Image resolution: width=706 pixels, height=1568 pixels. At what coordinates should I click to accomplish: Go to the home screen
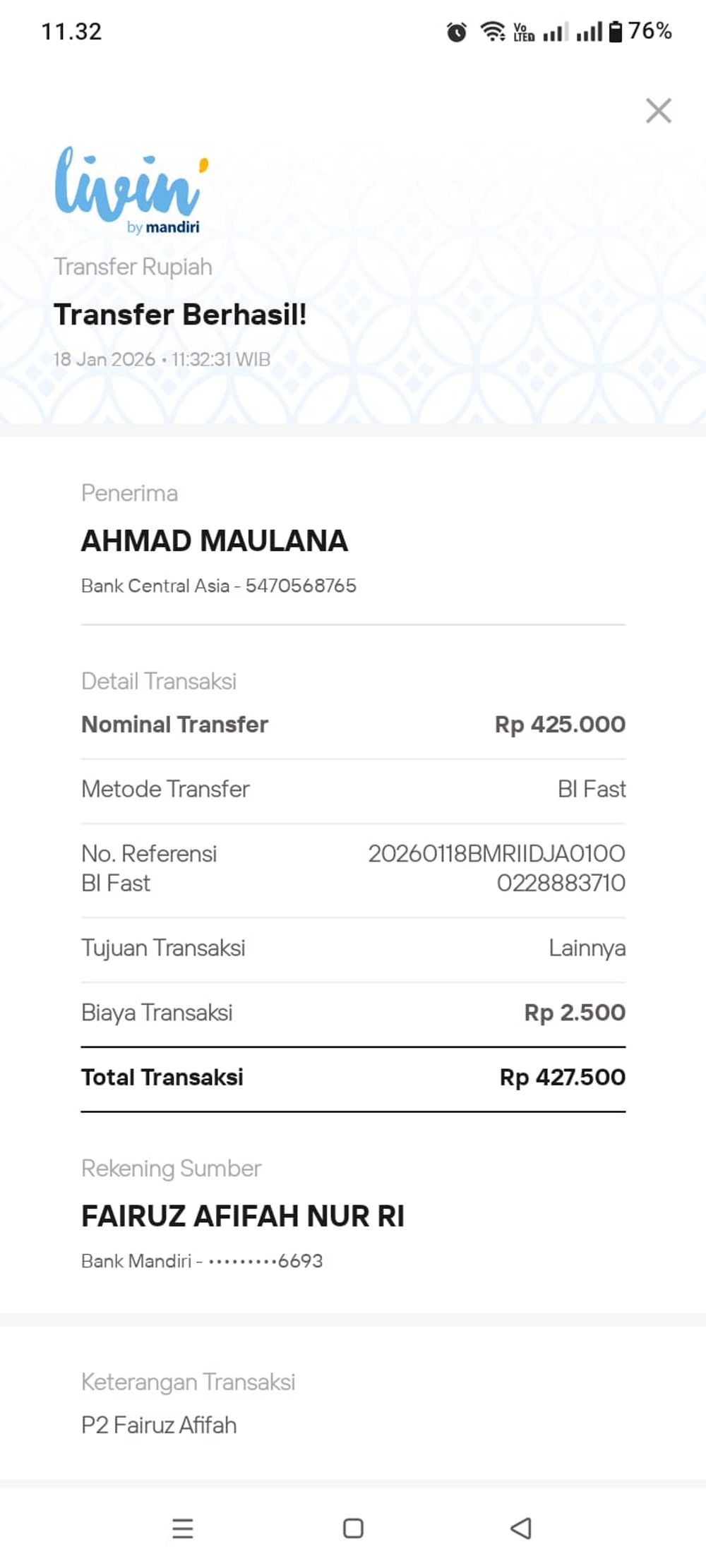coord(353,1528)
